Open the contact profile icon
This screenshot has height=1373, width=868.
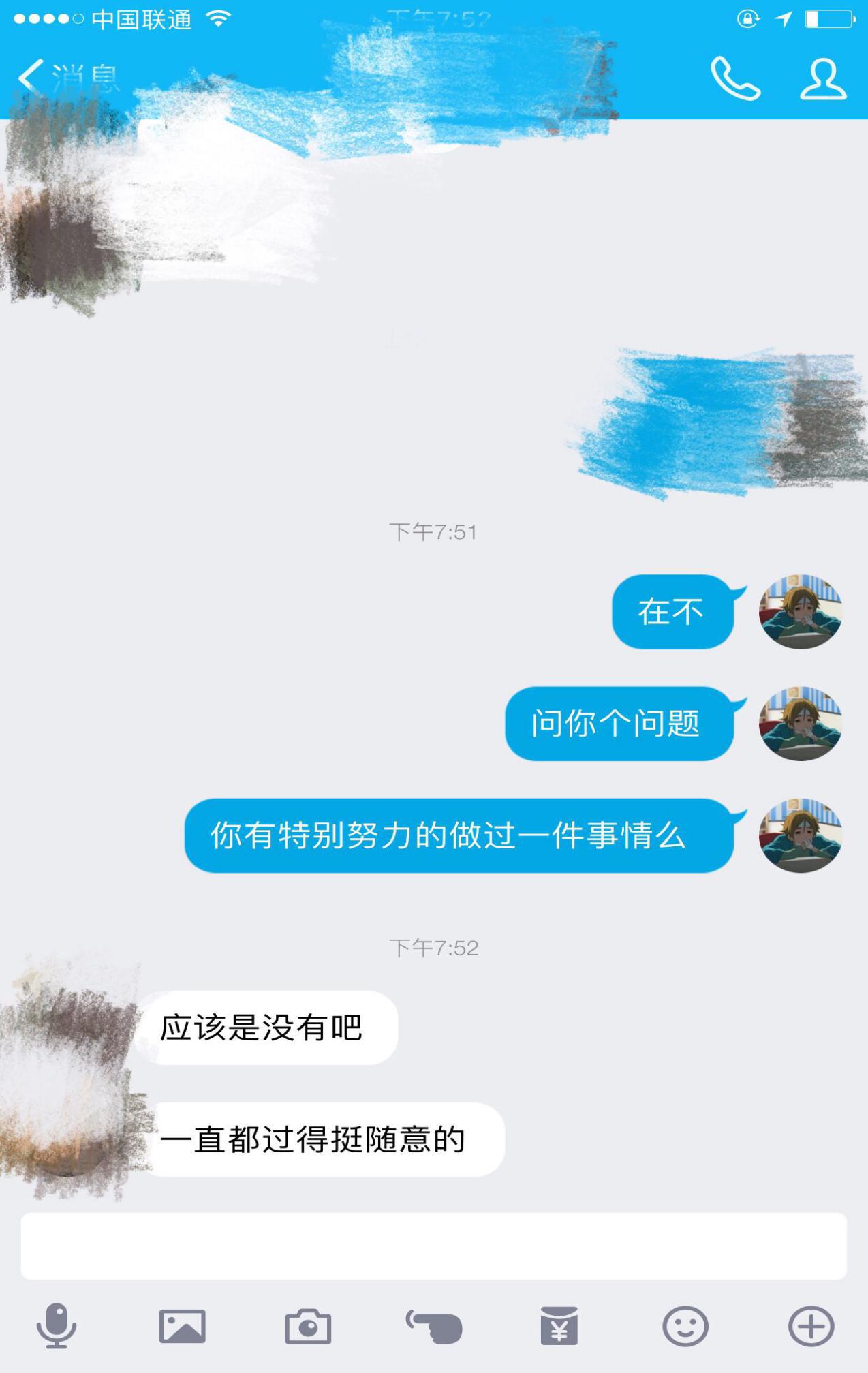tap(822, 78)
